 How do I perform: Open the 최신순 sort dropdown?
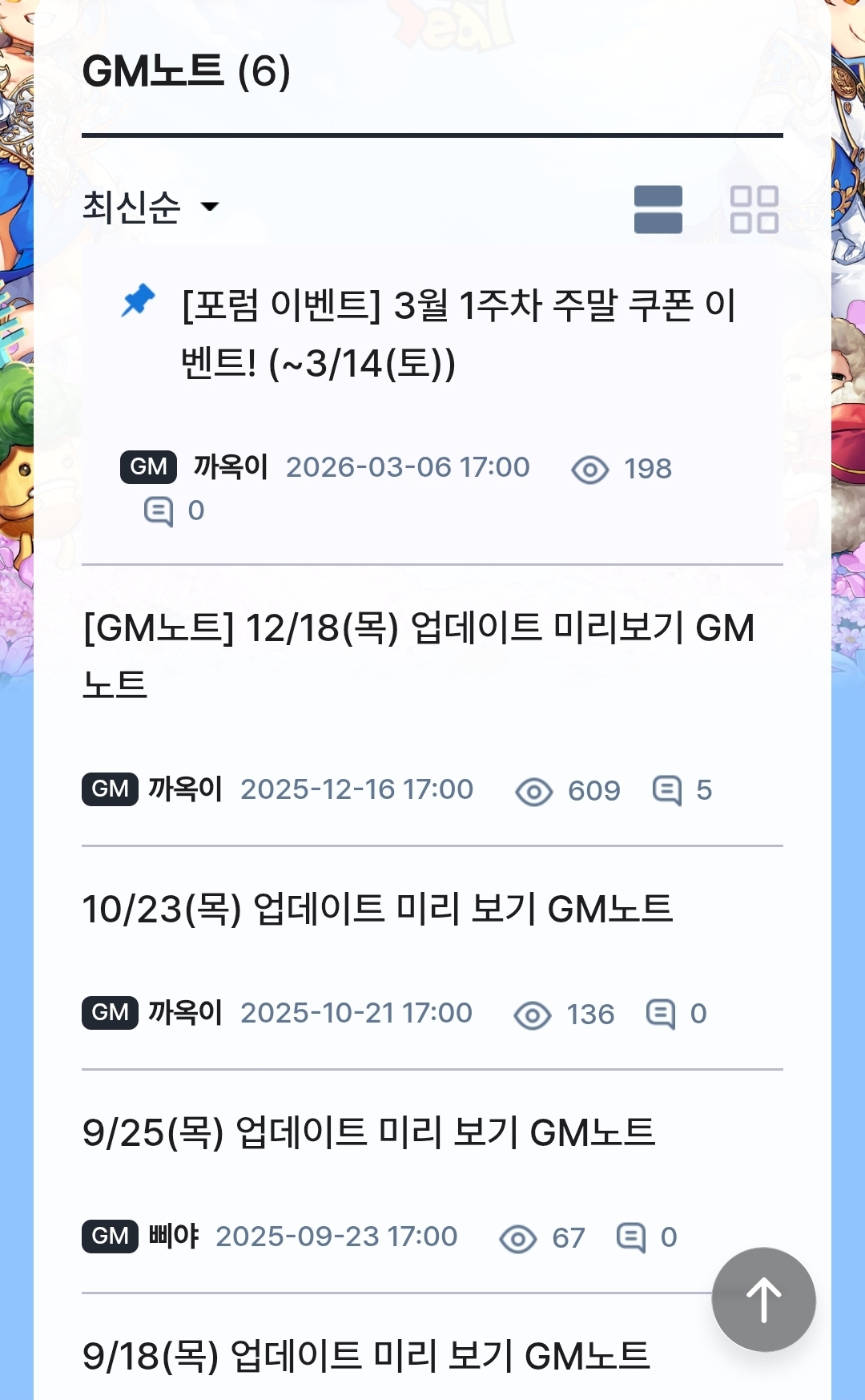pyautogui.click(x=151, y=207)
